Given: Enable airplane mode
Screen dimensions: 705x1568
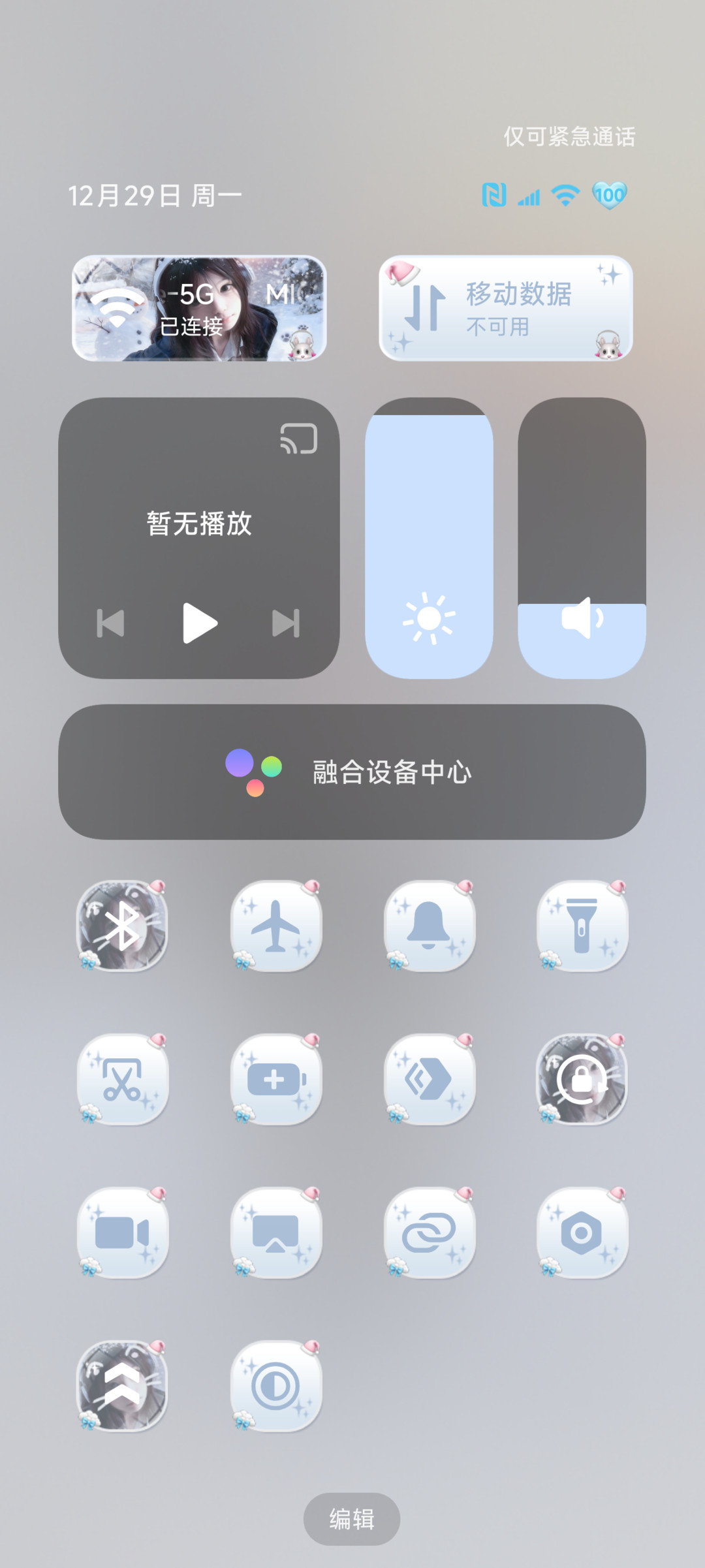Looking at the screenshot, I should click(276, 926).
